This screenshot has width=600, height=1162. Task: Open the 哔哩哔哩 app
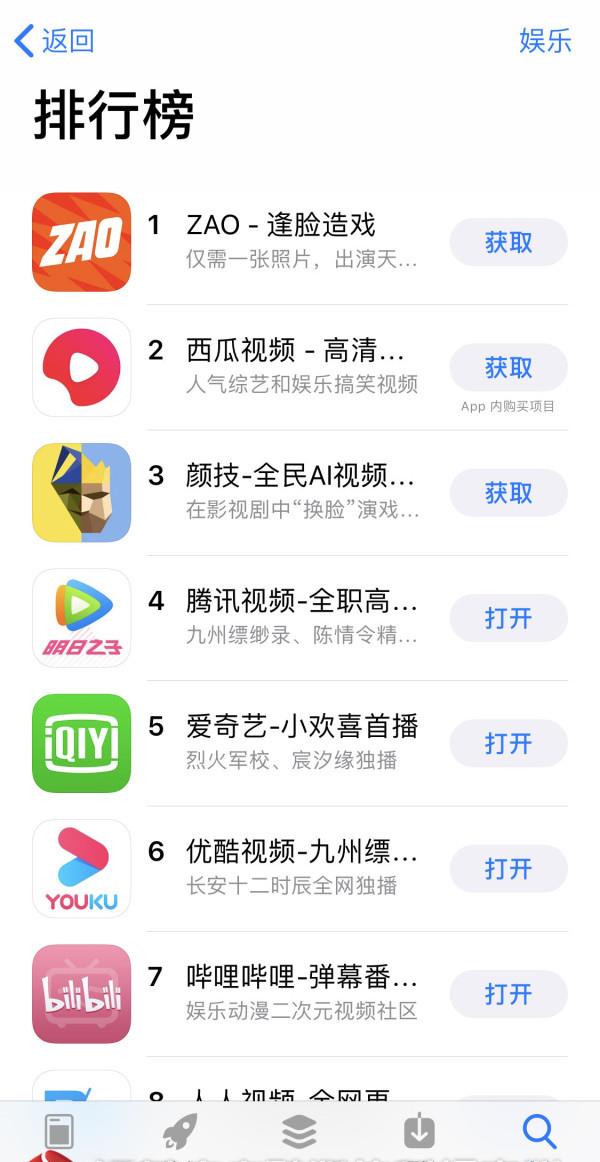(508, 994)
